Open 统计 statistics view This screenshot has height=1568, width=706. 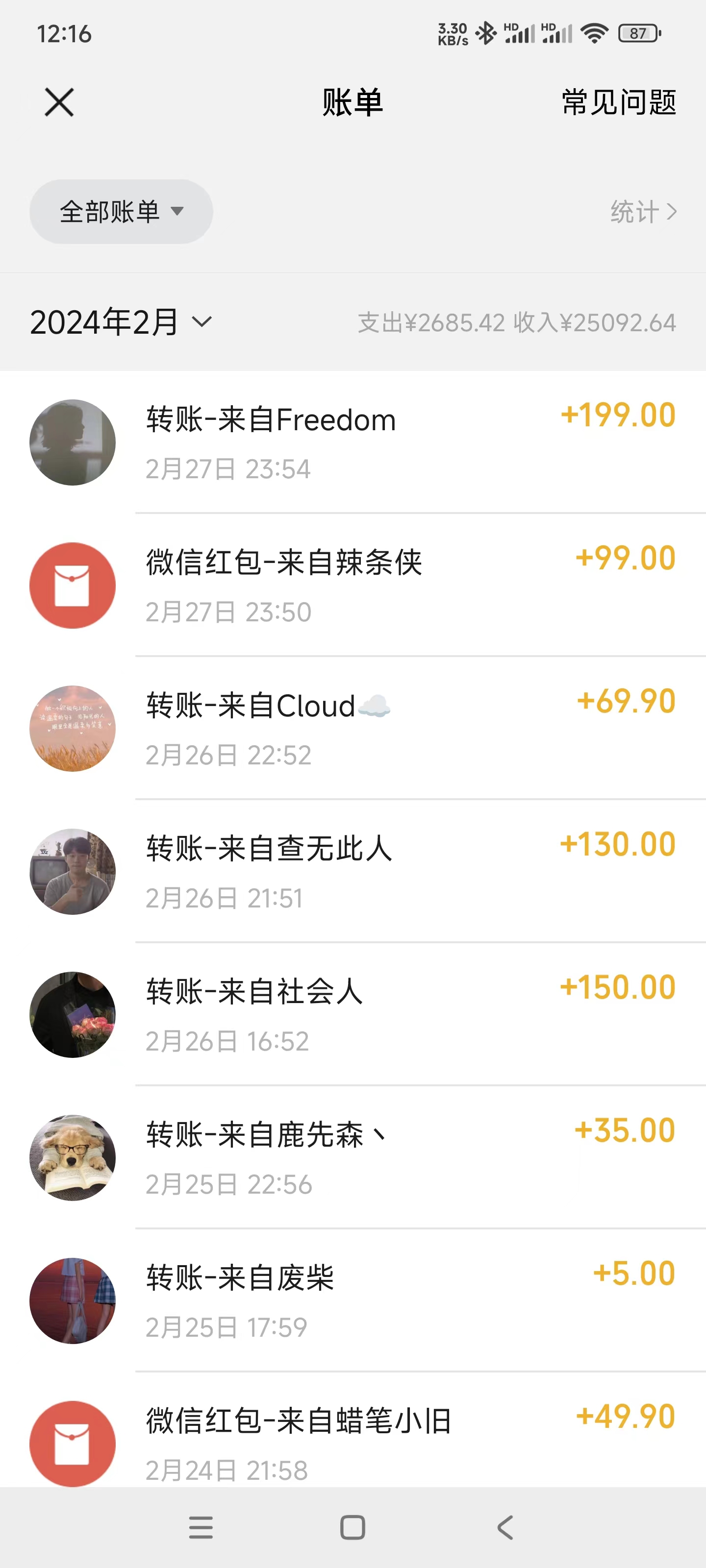(643, 212)
